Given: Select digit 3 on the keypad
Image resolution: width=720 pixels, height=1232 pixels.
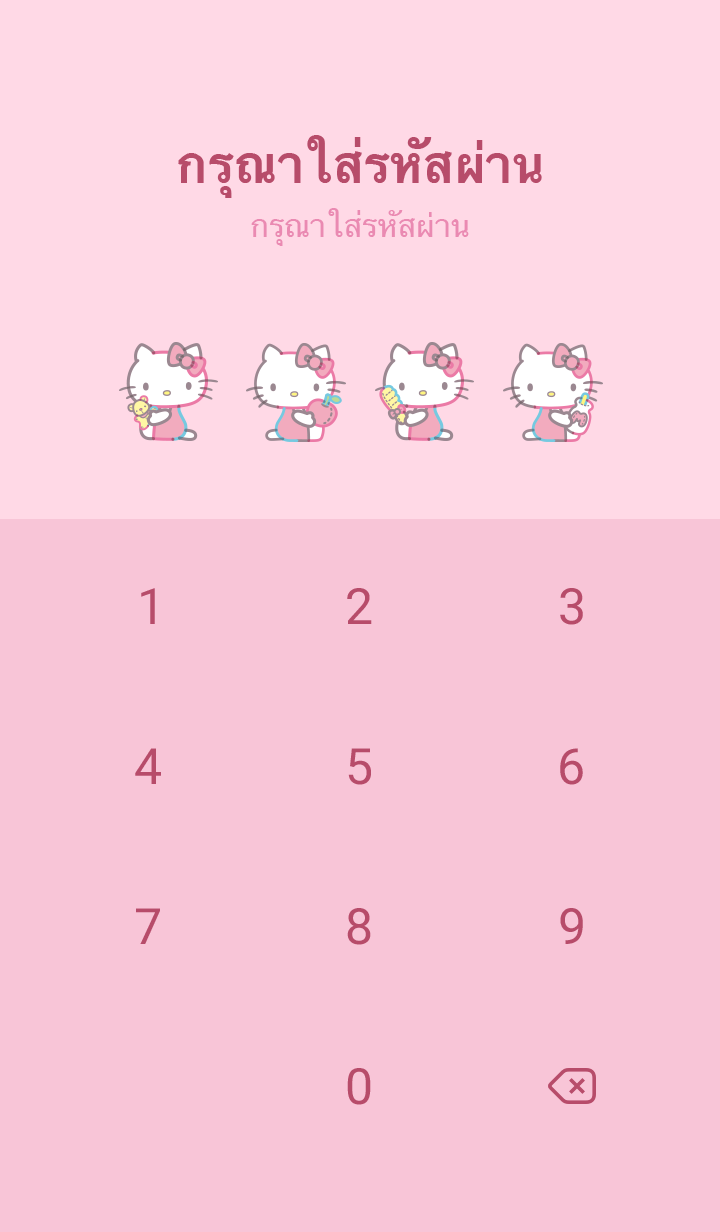Looking at the screenshot, I should [x=571, y=607].
